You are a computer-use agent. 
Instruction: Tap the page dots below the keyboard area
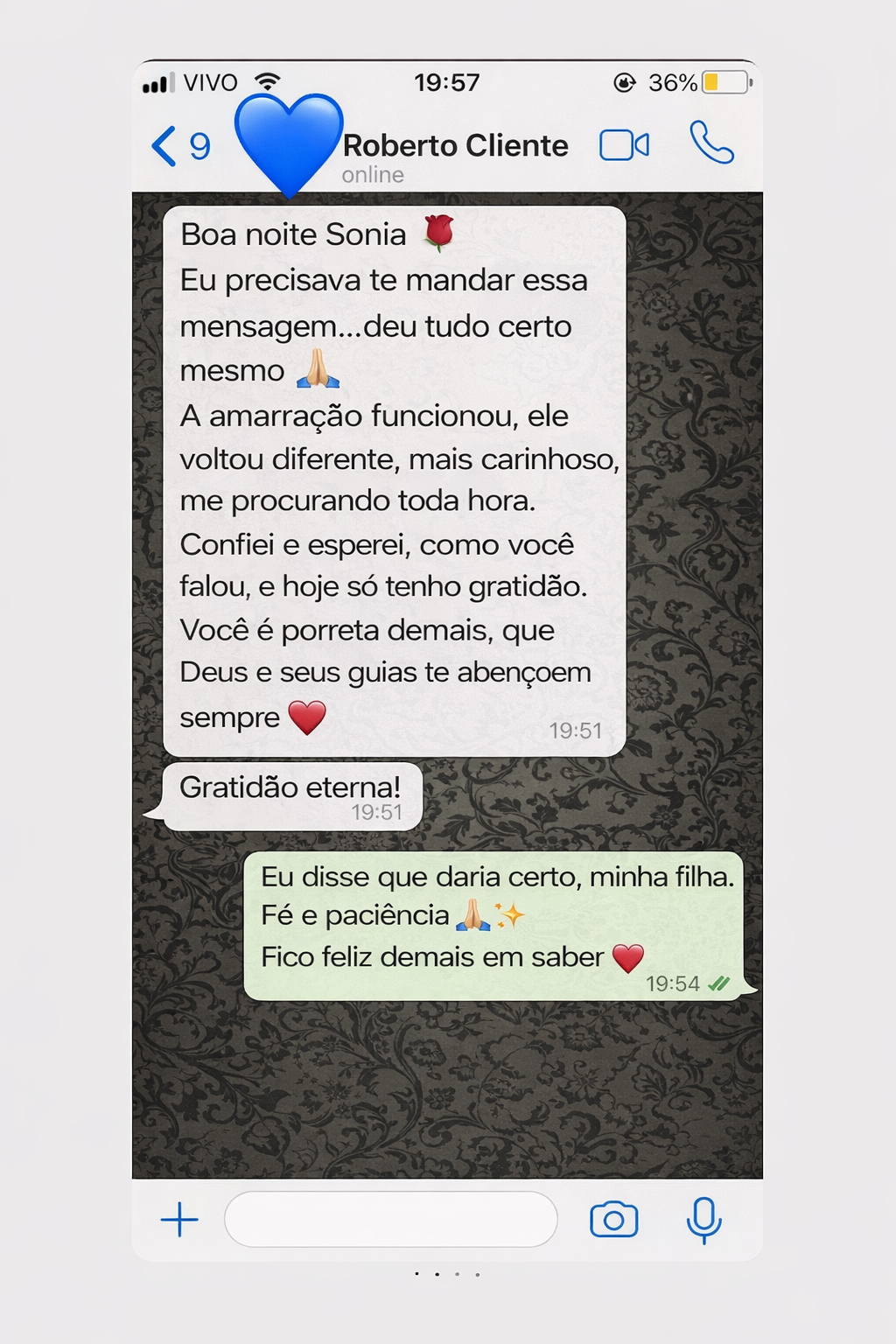pos(448,1274)
